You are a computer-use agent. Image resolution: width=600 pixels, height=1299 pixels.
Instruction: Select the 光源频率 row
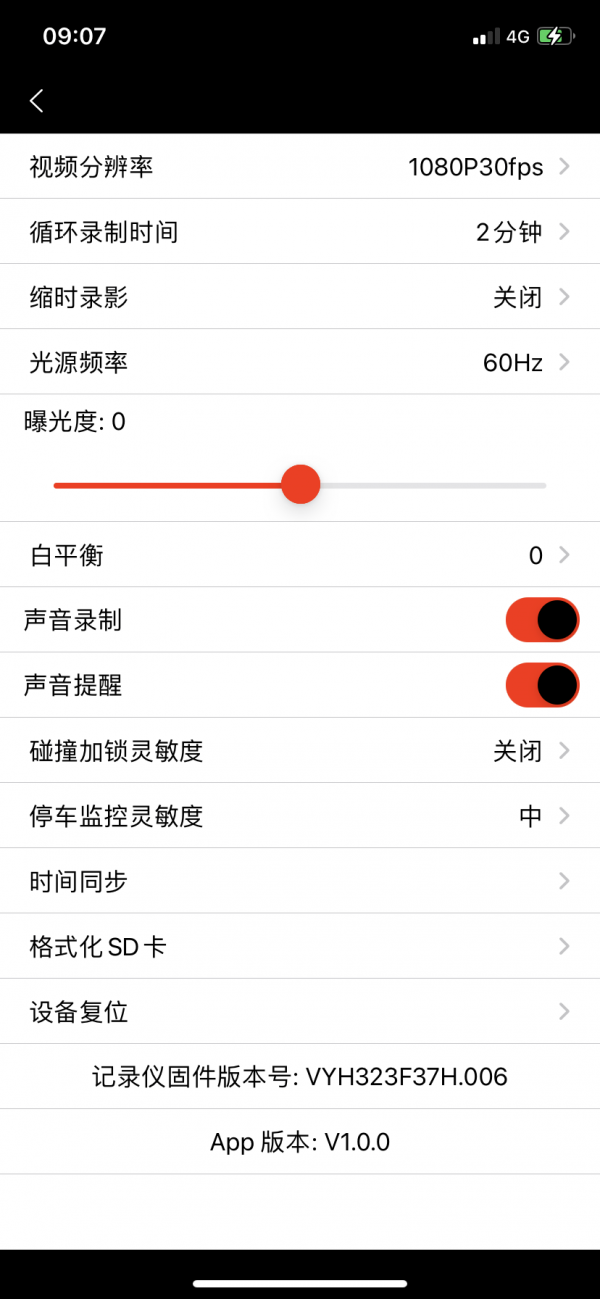click(300, 362)
